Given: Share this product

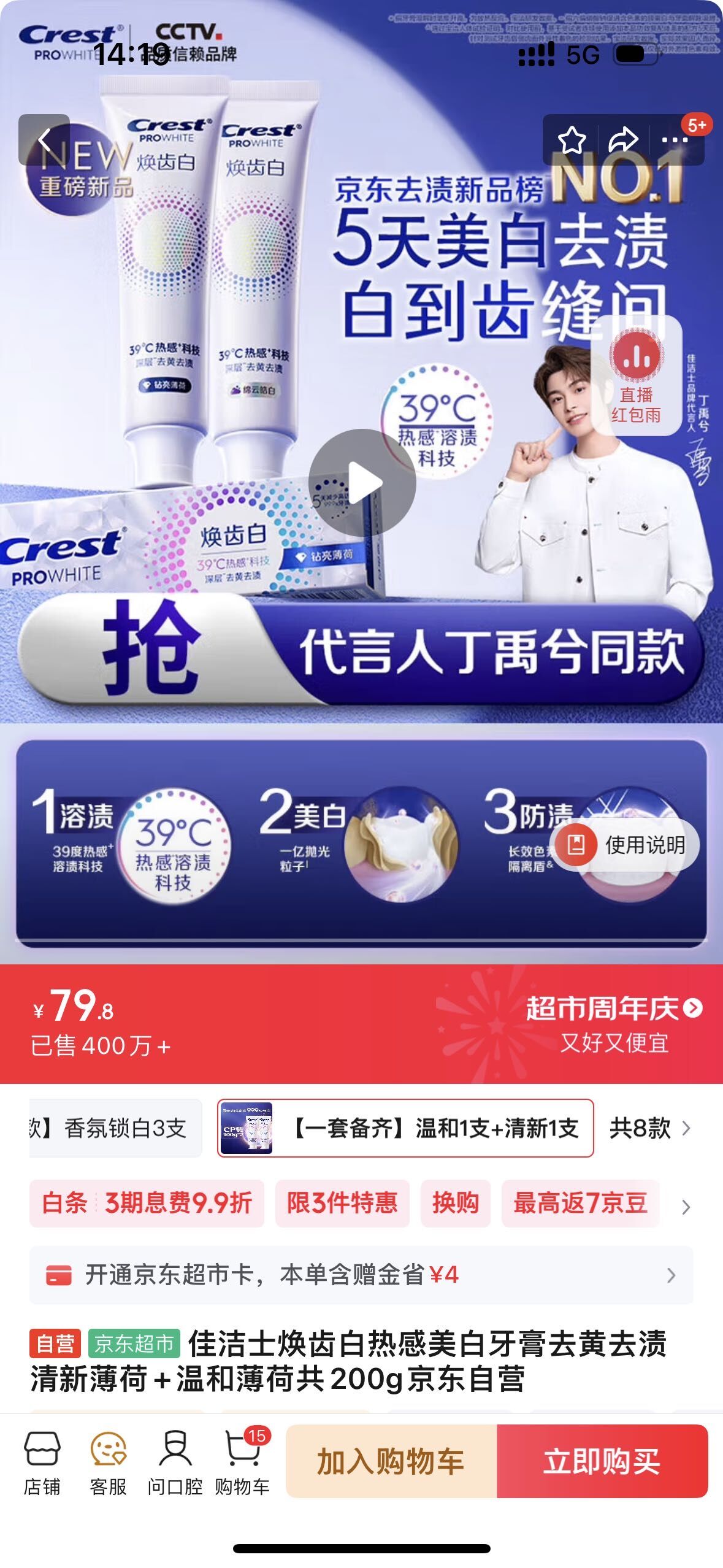Looking at the screenshot, I should (x=623, y=140).
